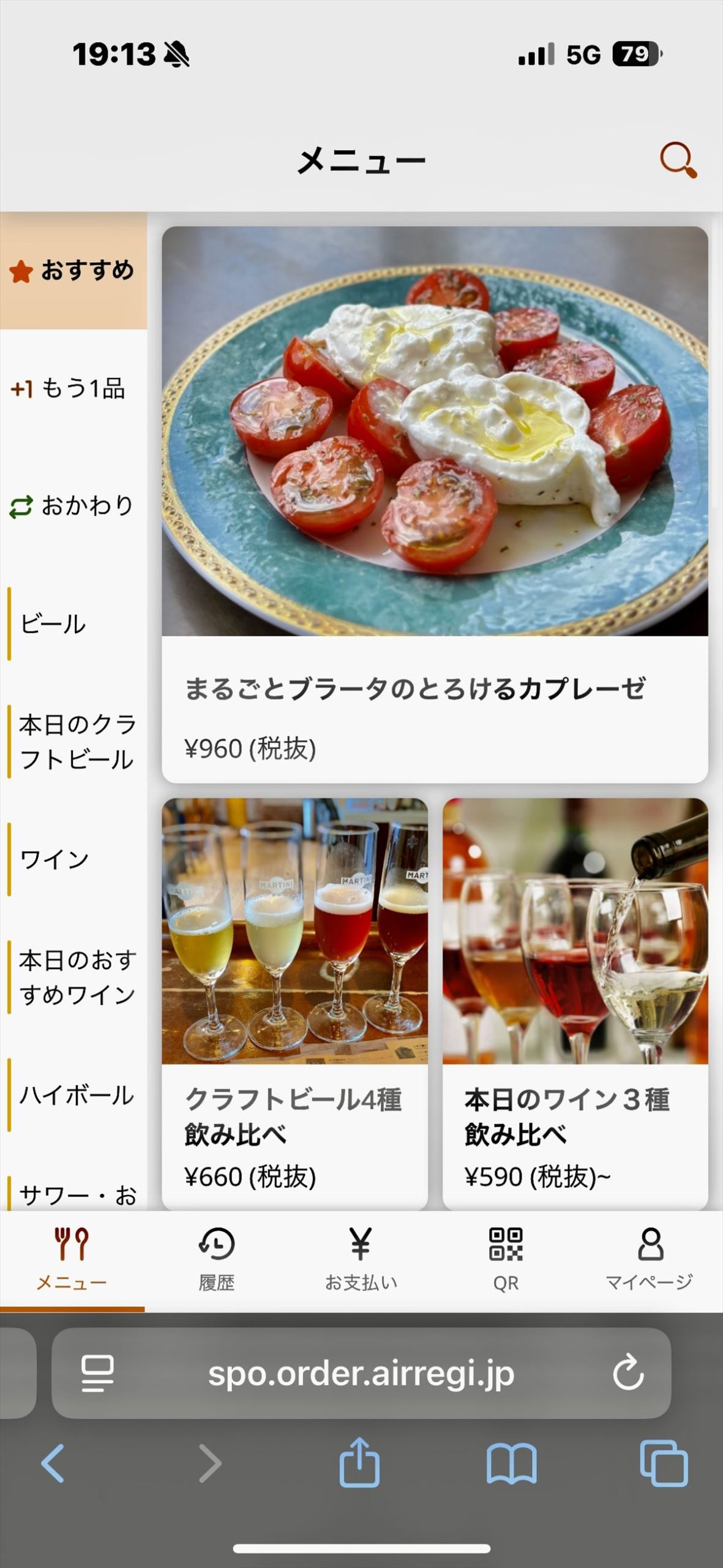723x1568 pixels.
Task: Open the menu search magnifier
Action: (x=678, y=160)
